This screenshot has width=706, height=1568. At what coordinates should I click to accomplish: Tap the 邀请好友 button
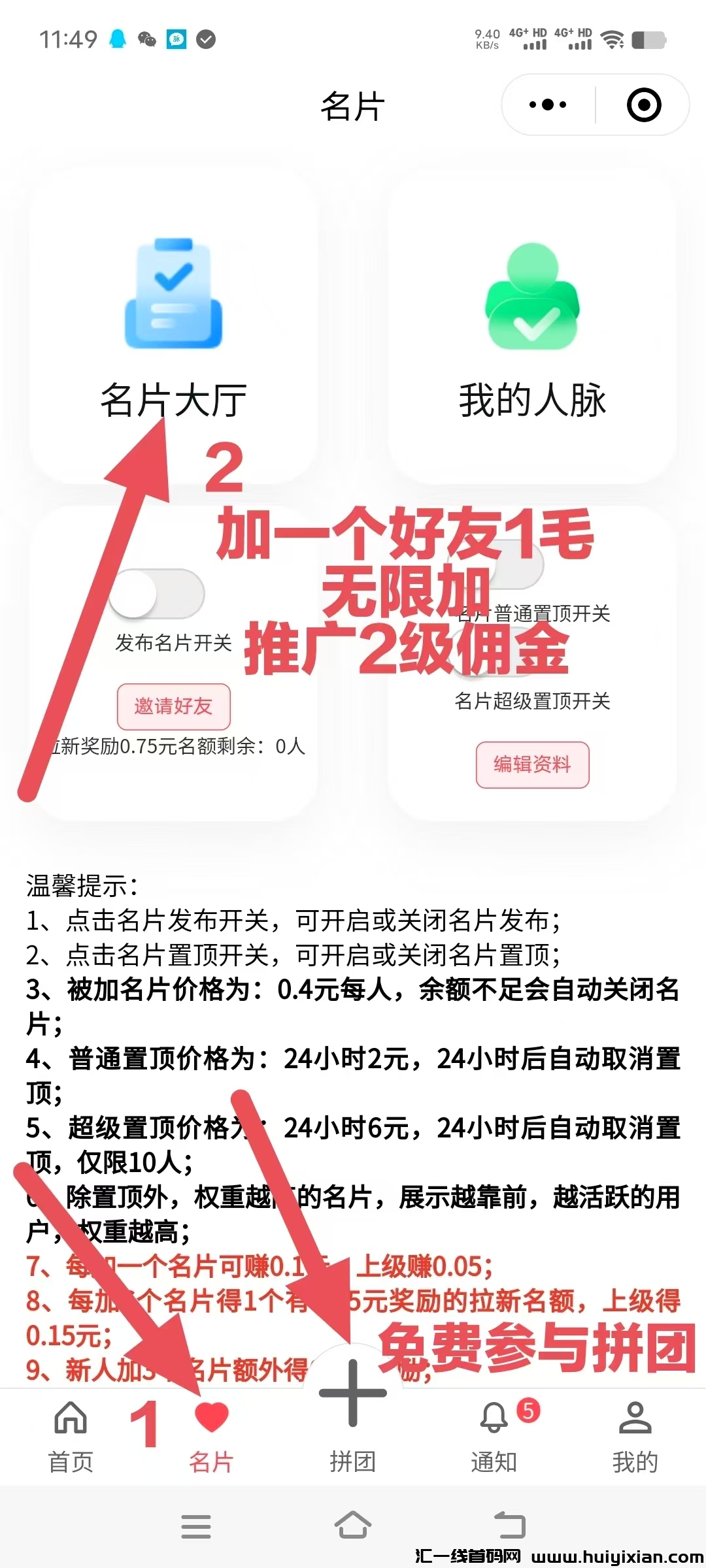(x=173, y=706)
